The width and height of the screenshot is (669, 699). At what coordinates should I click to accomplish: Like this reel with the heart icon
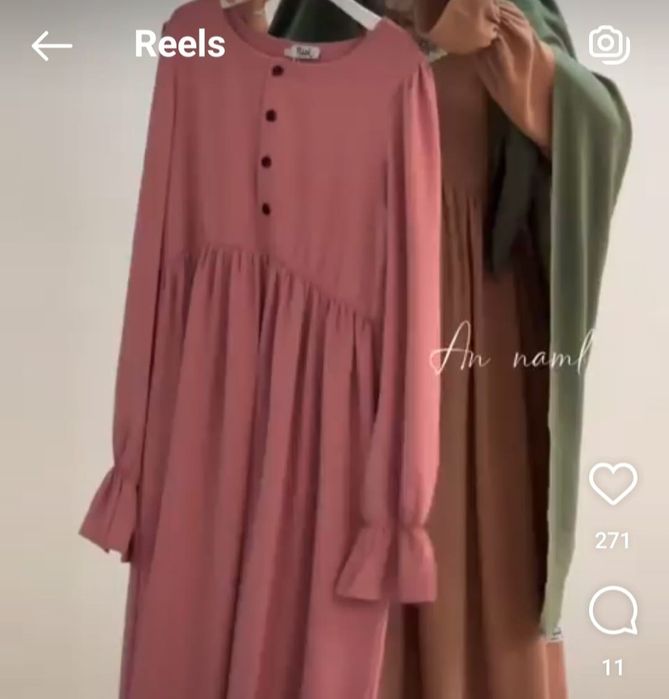tap(612, 485)
